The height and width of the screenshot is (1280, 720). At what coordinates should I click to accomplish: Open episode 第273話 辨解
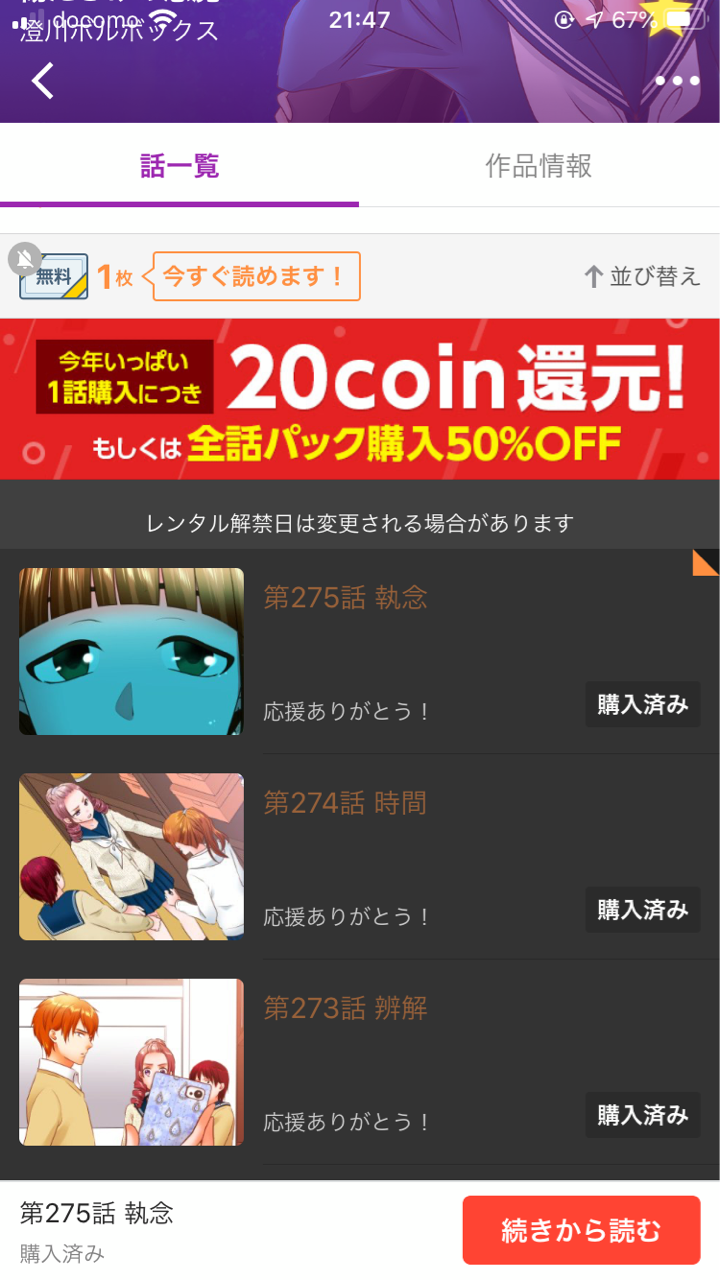[x=346, y=1008]
